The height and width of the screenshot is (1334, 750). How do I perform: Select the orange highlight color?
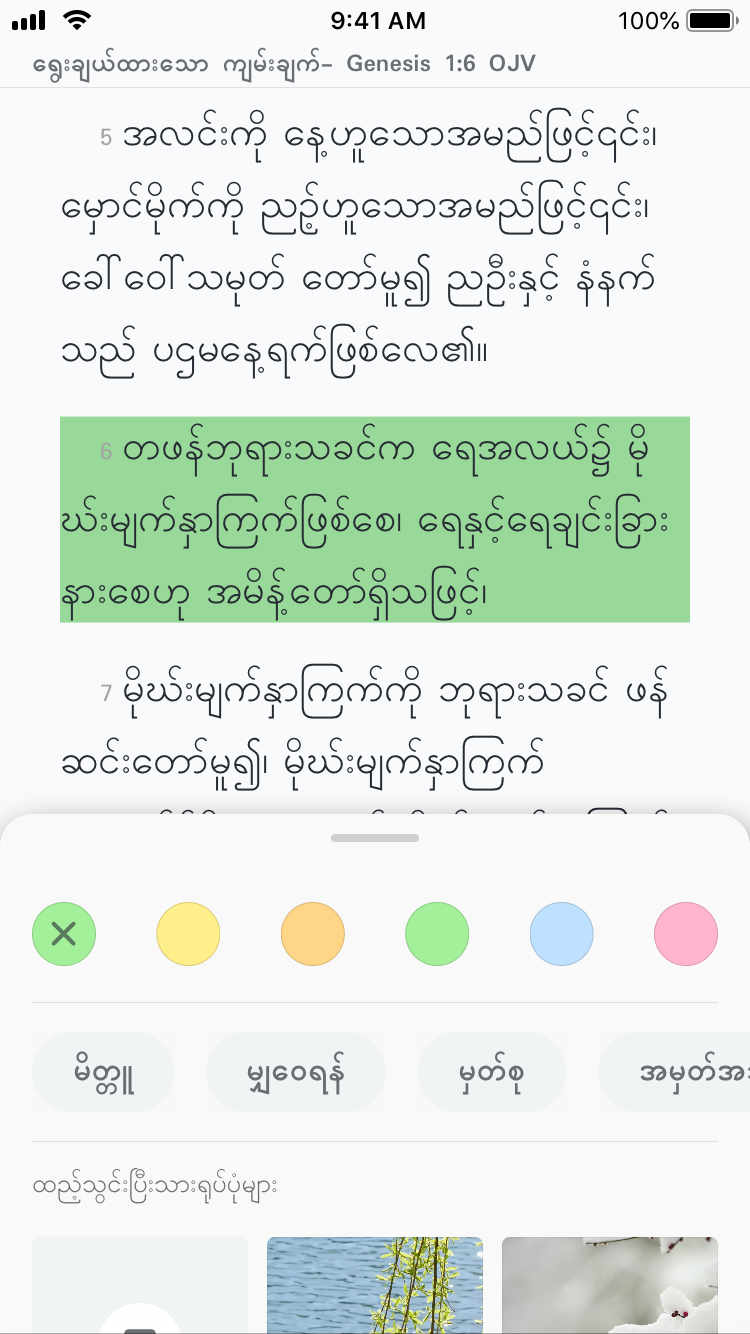click(x=313, y=934)
